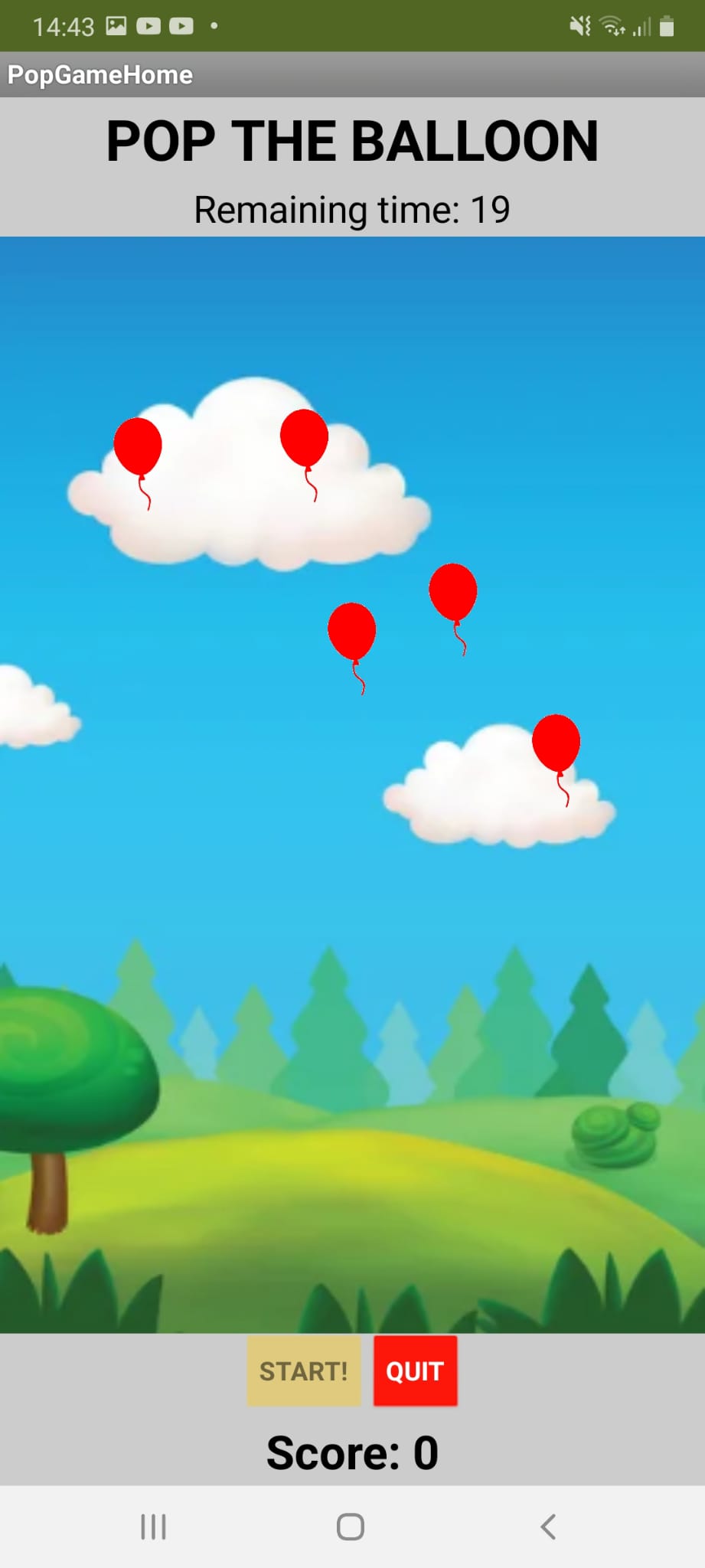This screenshot has height=1568, width=705.
Task: Open the recent apps view
Action: [153, 1527]
